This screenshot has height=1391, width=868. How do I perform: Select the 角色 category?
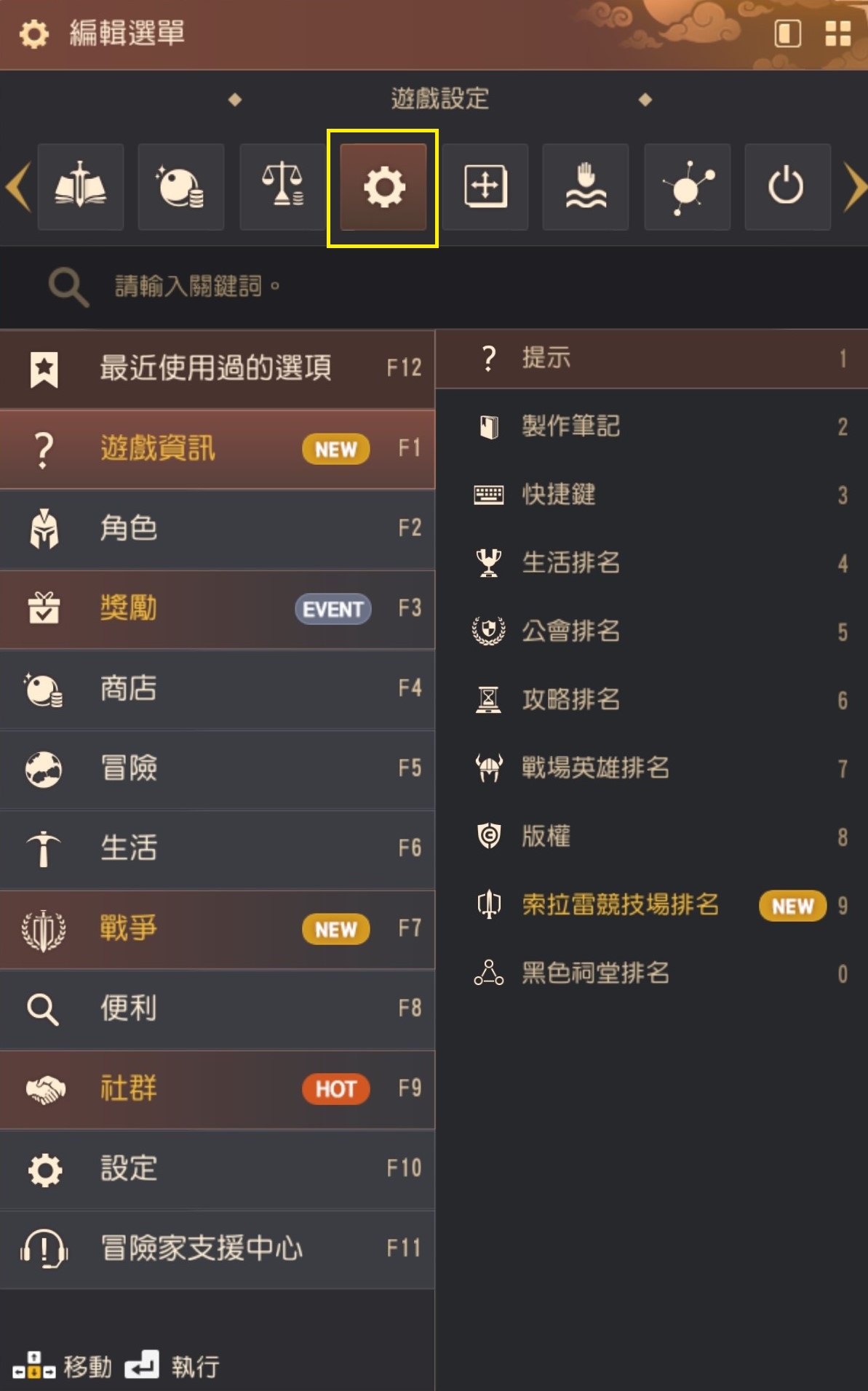click(218, 529)
